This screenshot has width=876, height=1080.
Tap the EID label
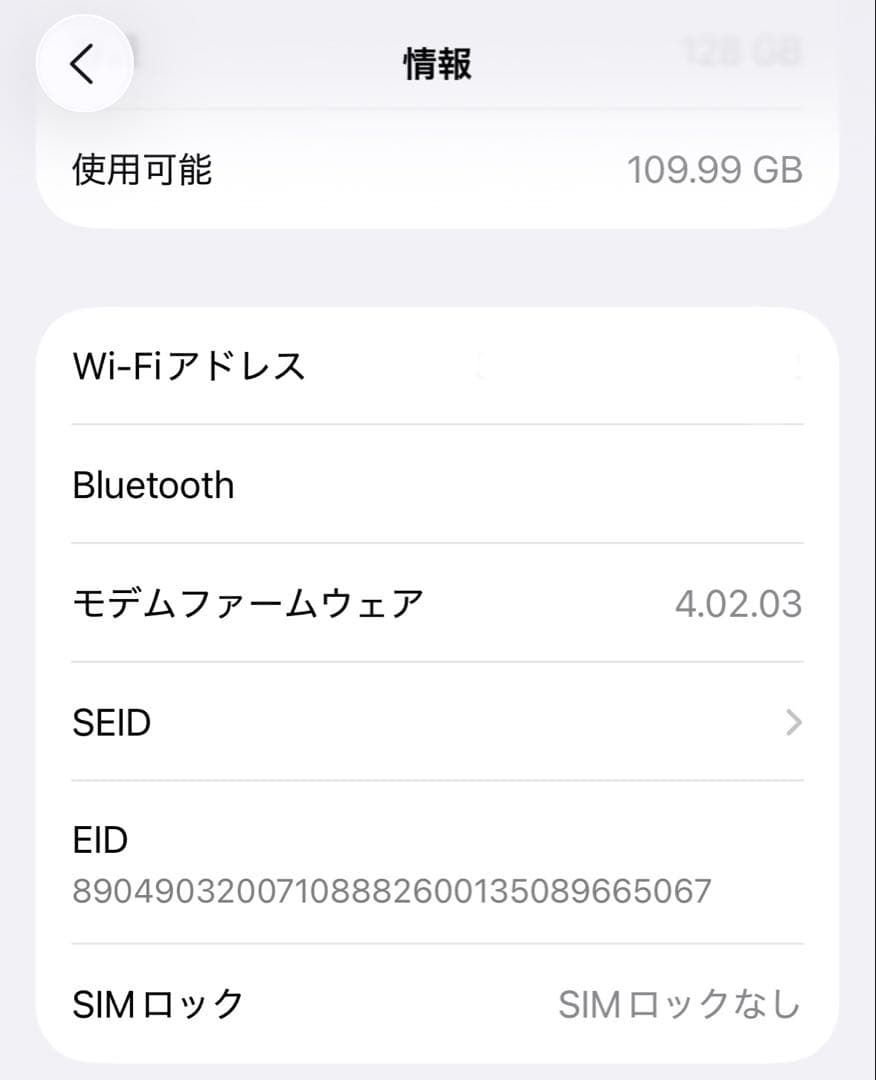pyautogui.click(x=99, y=840)
